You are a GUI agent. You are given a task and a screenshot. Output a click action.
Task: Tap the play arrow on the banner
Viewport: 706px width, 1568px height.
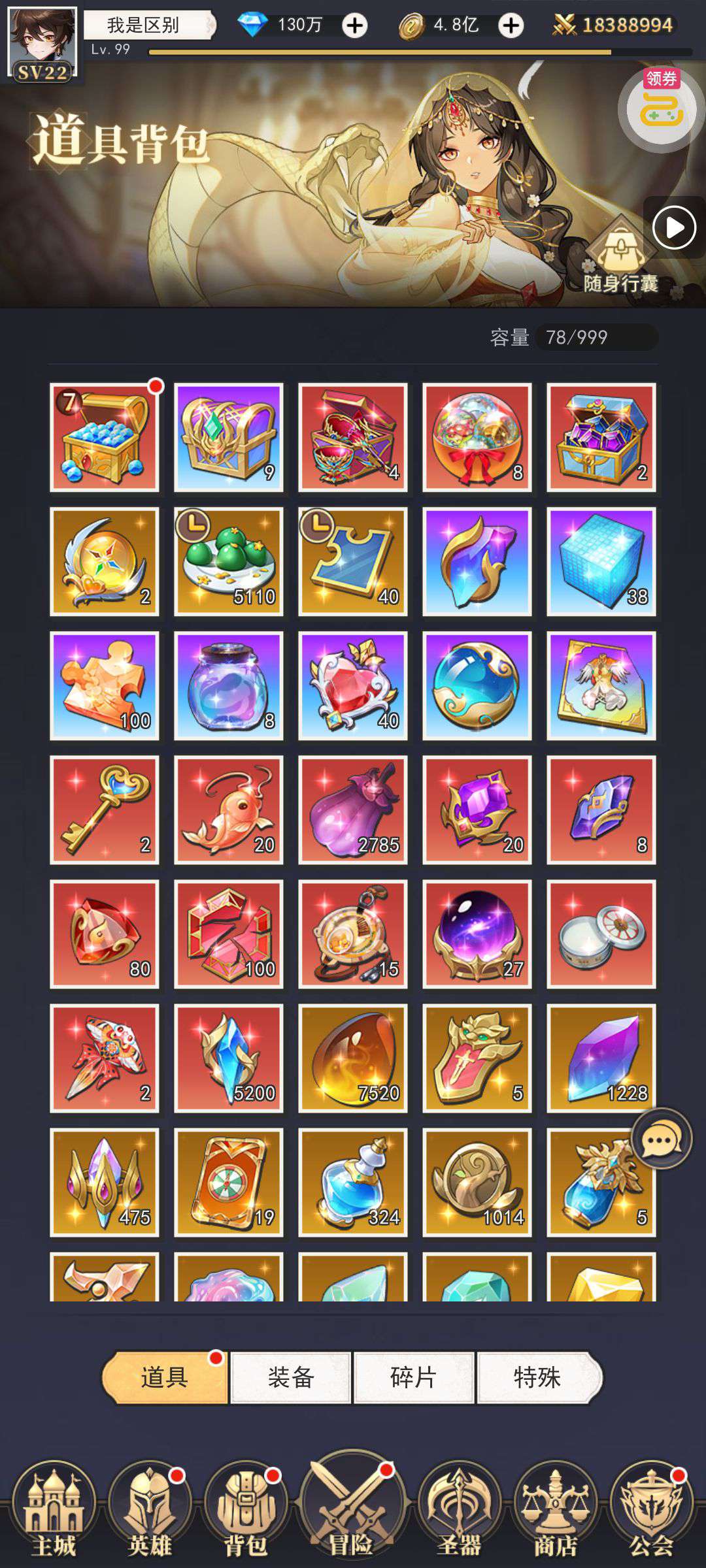coord(674,227)
